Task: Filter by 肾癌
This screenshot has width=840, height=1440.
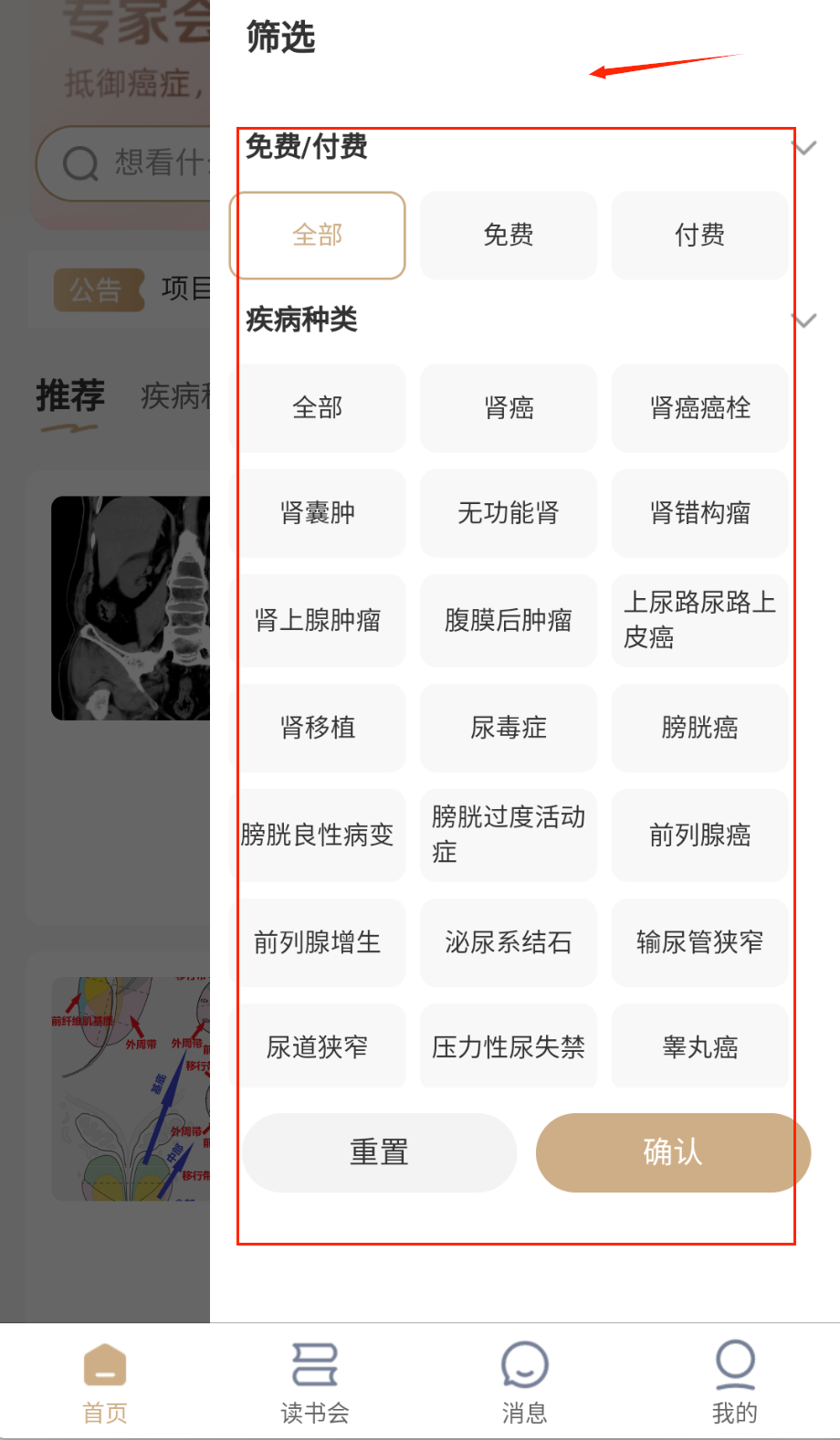Action: (x=508, y=407)
